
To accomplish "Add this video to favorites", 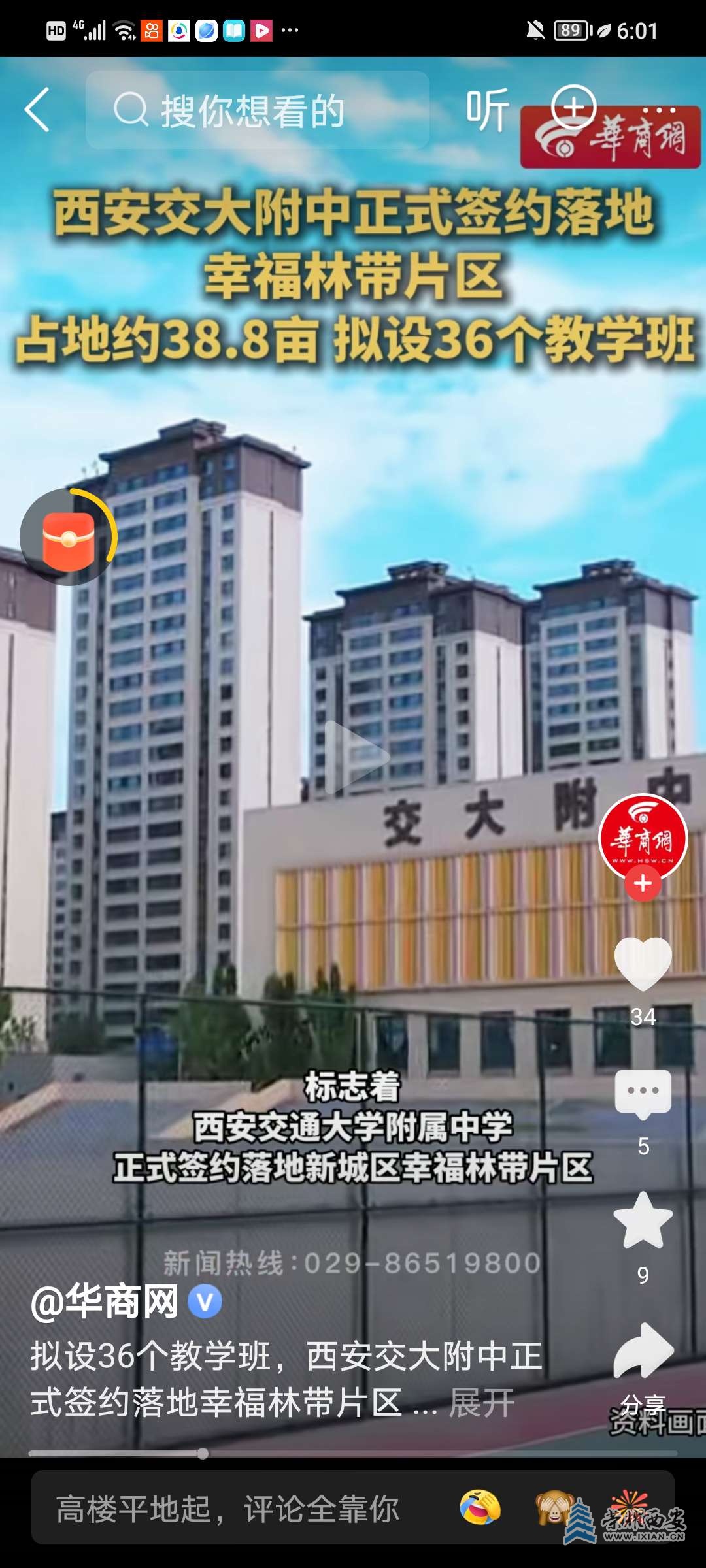I will [643, 1220].
